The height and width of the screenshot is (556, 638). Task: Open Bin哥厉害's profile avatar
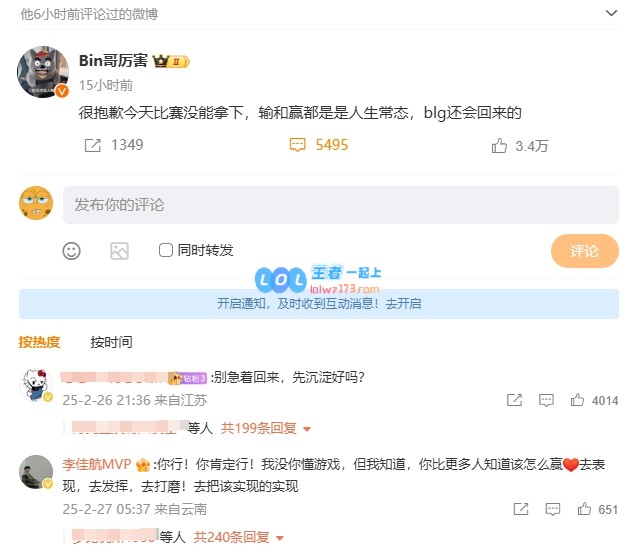pos(43,73)
